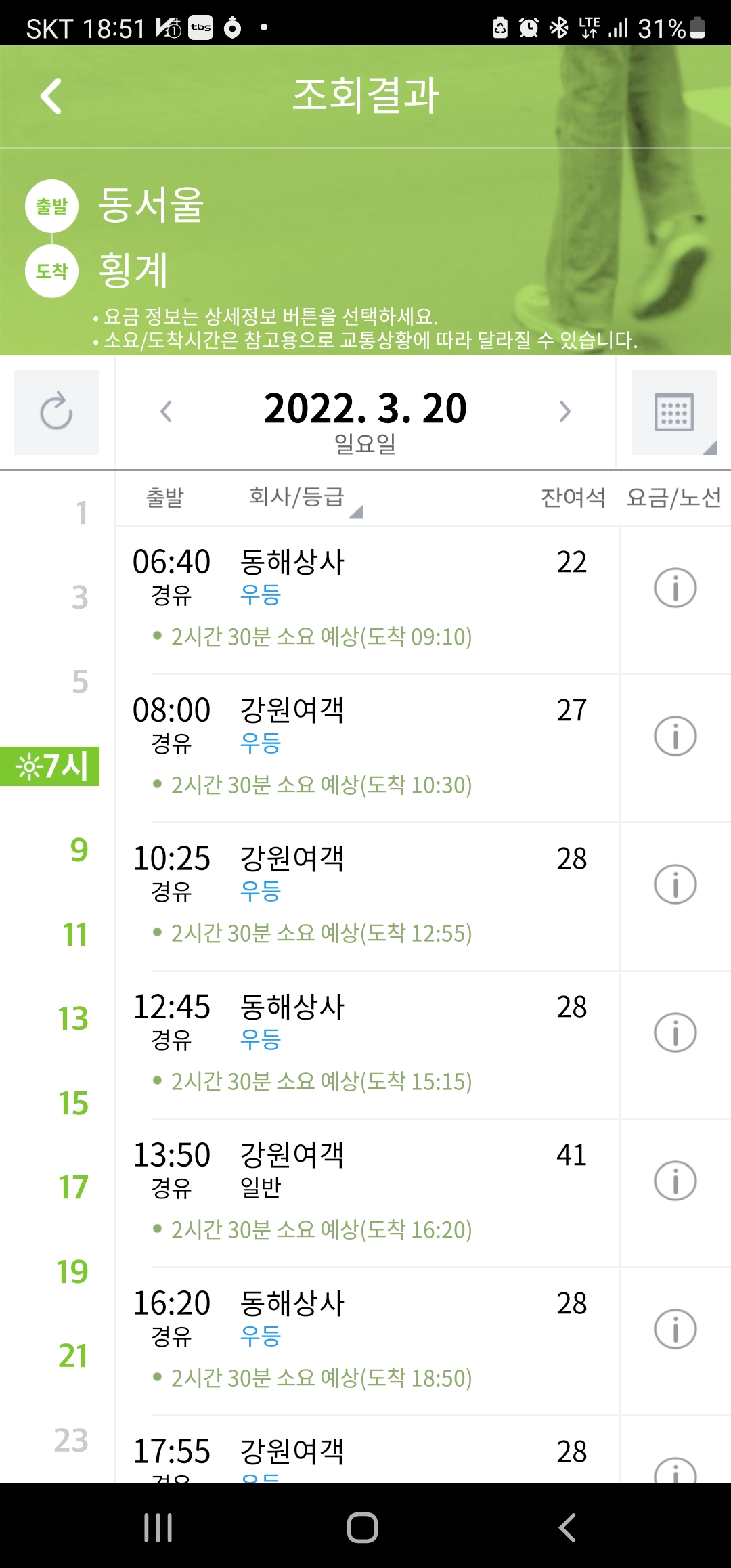Jump to hour 9 in the time index
731x1568 pixels.
tap(79, 850)
